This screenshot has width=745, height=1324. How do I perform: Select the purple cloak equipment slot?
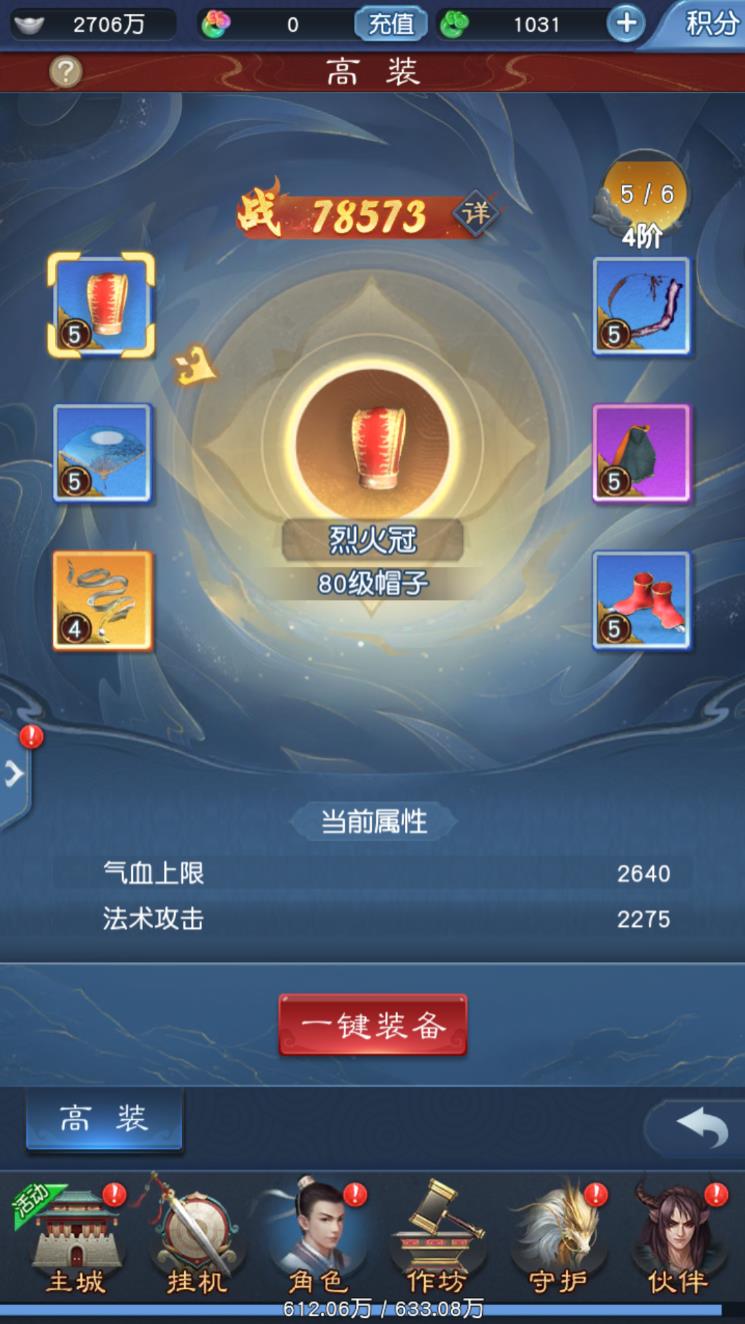click(641, 453)
